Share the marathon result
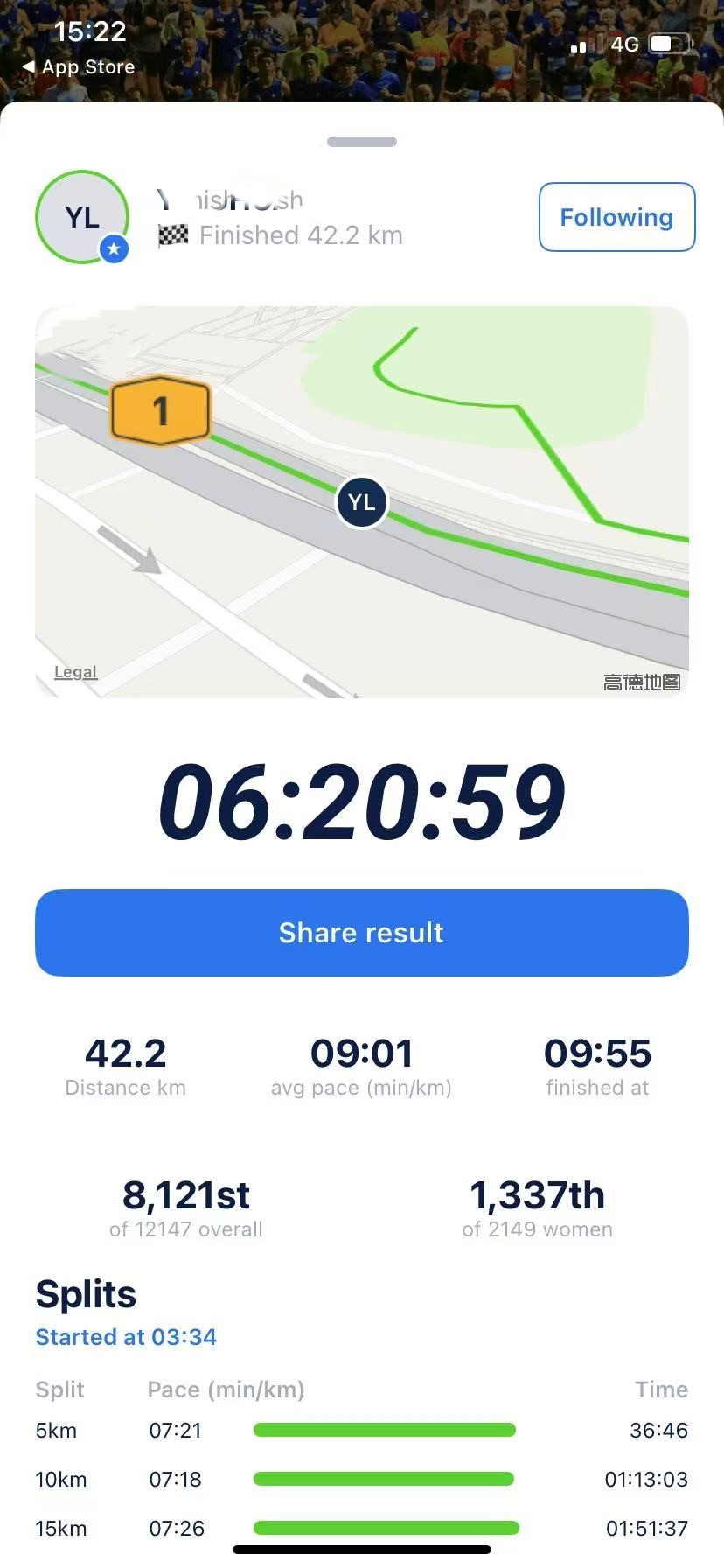Screen dimensions: 724x1568 pos(361,932)
